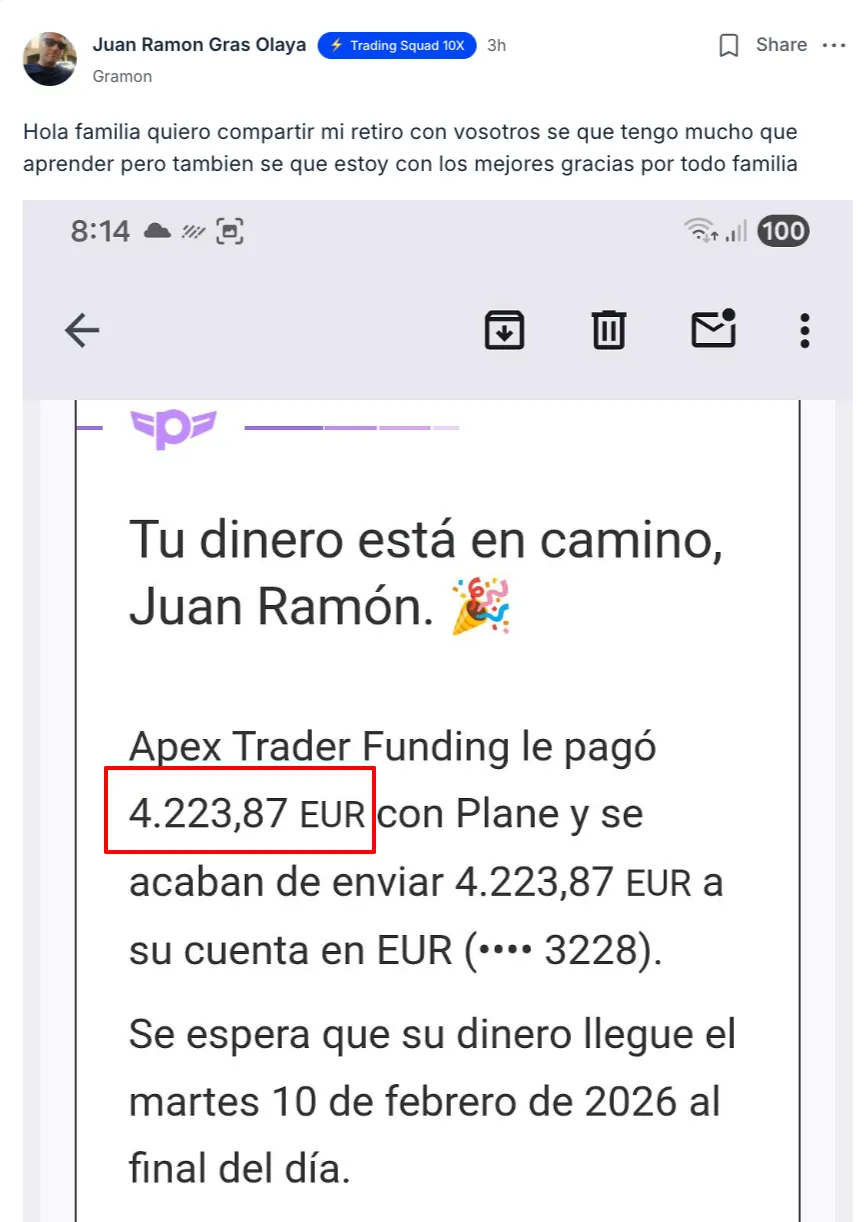Screen dimensions: 866x1222
Task: Share Juan Ramon's post
Action: click(x=781, y=45)
